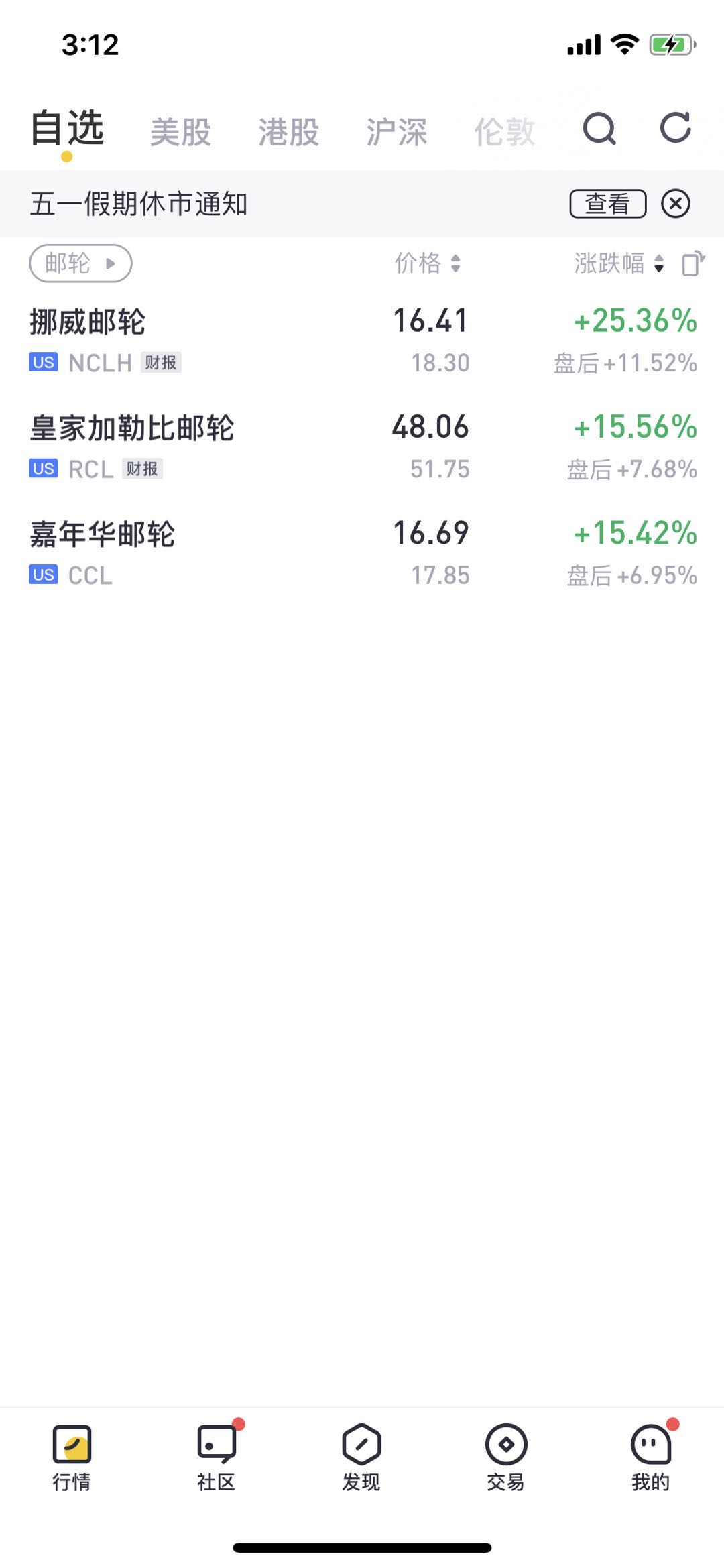Go to the 交易 tab

(x=506, y=1457)
